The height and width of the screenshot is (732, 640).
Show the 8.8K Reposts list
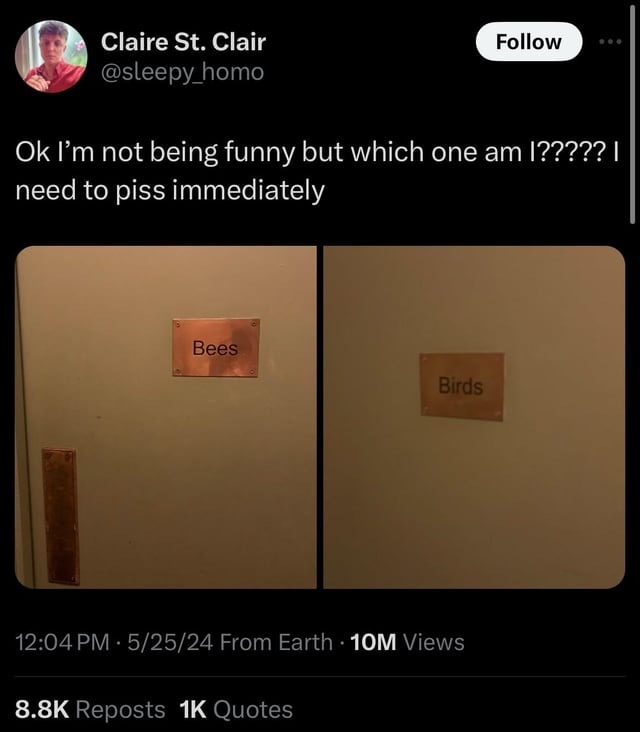tap(91, 709)
